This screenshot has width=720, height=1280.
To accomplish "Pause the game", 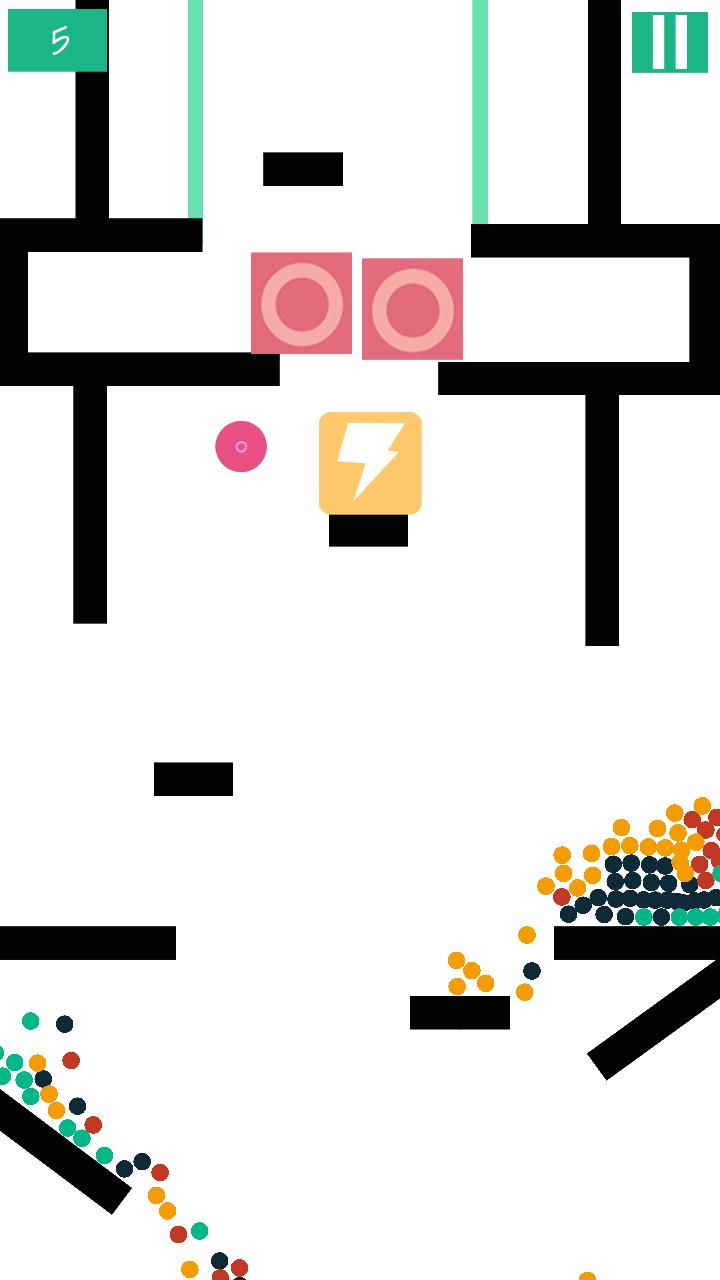I will tap(669, 42).
